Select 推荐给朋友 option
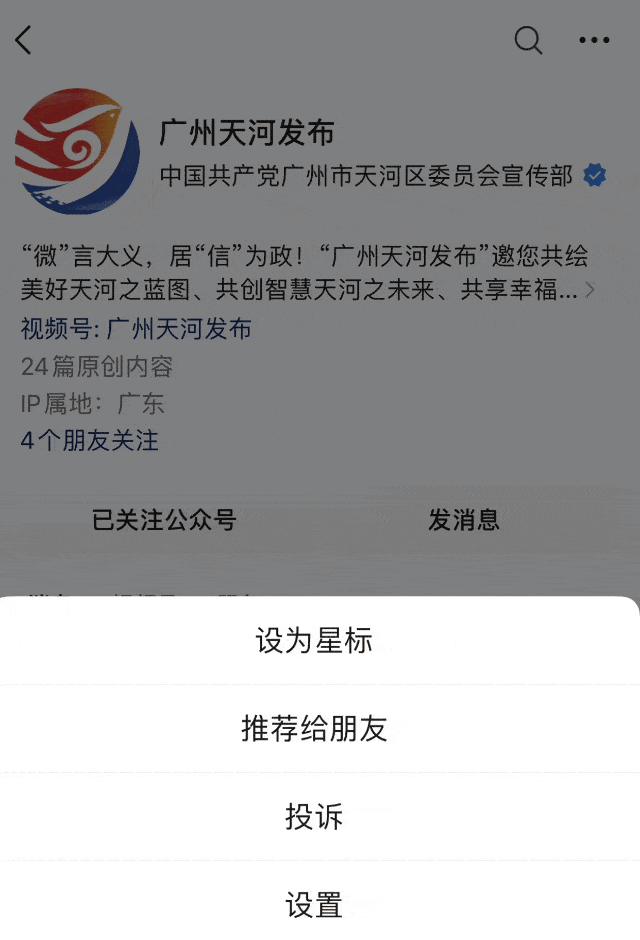640x940 pixels. 315,729
